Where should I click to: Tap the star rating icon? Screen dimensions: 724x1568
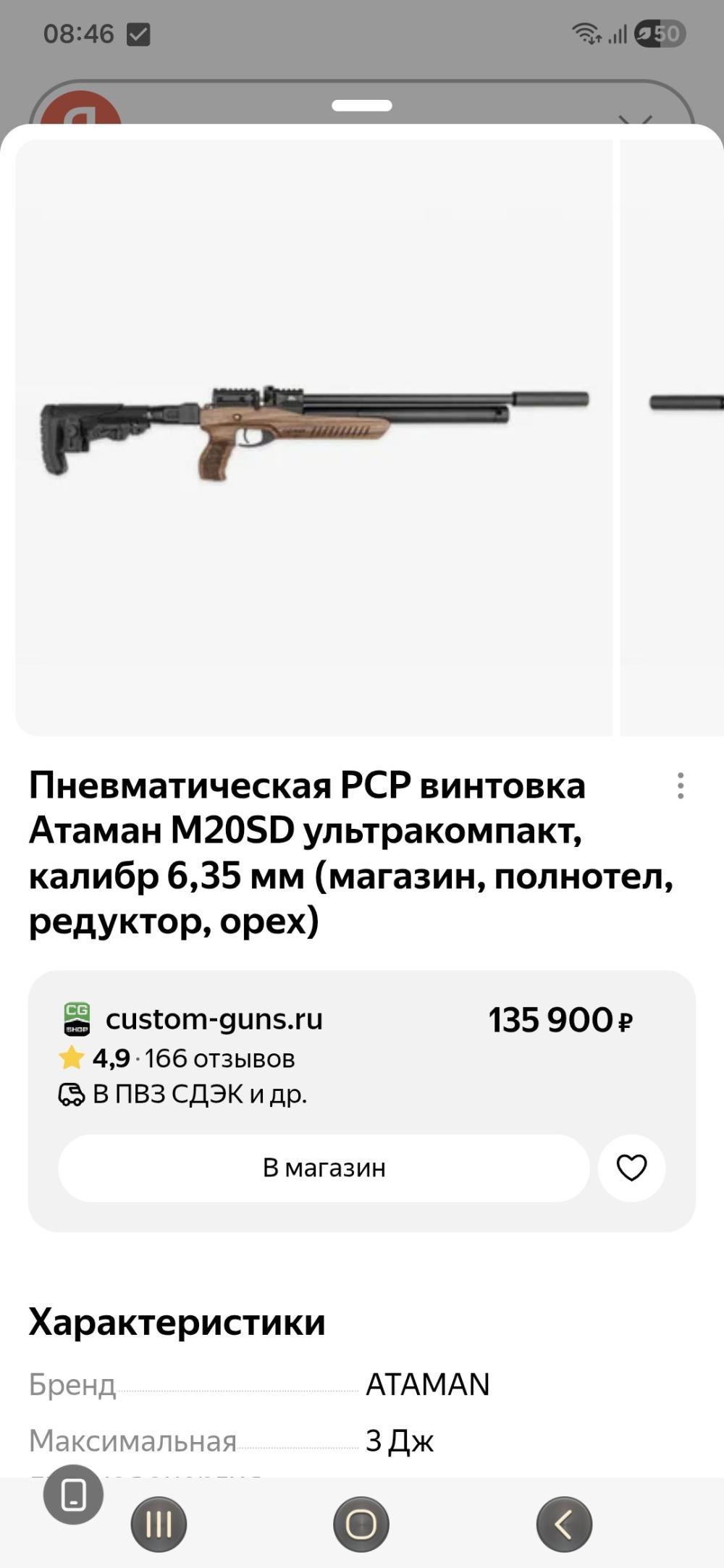click(x=70, y=1058)
